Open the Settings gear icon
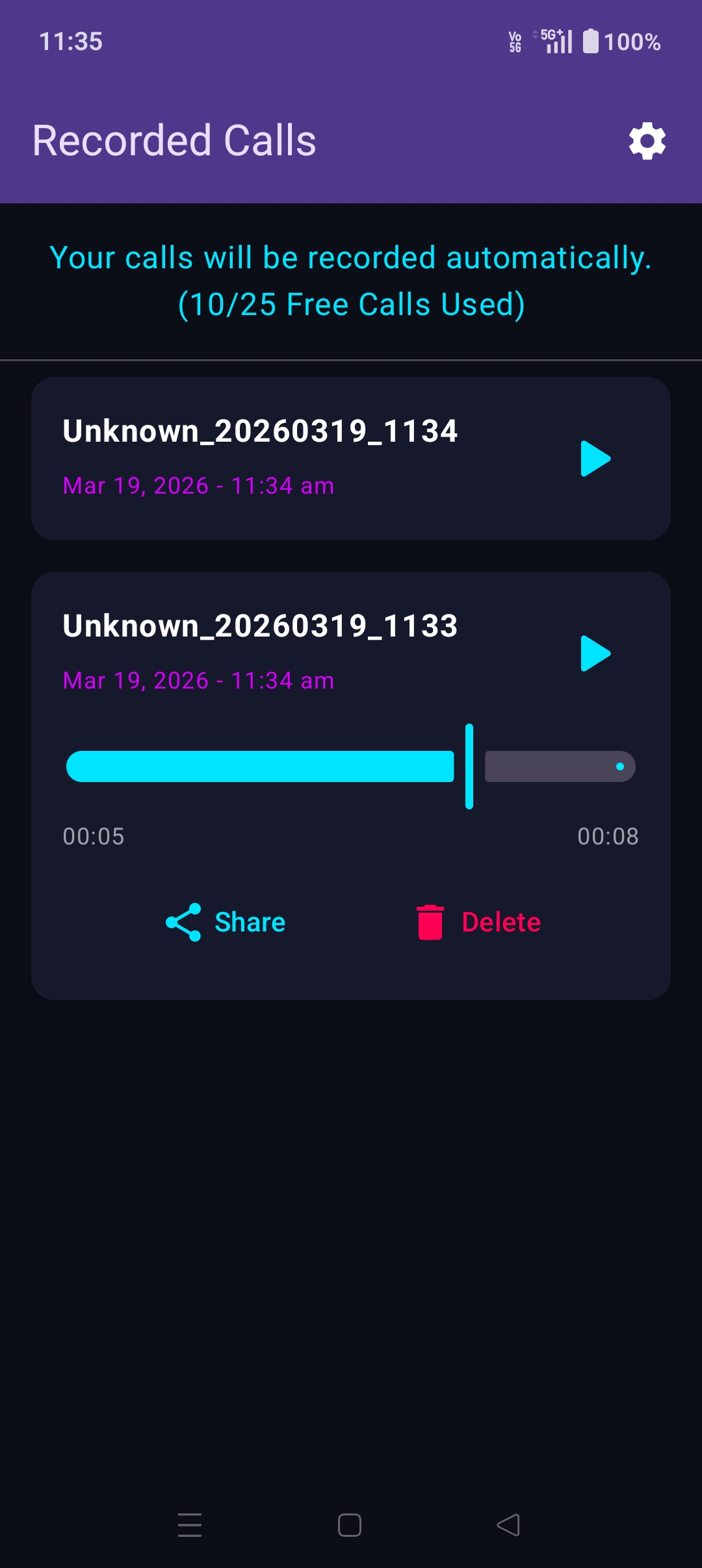702x1568 pixels. (x=647, y=140)
